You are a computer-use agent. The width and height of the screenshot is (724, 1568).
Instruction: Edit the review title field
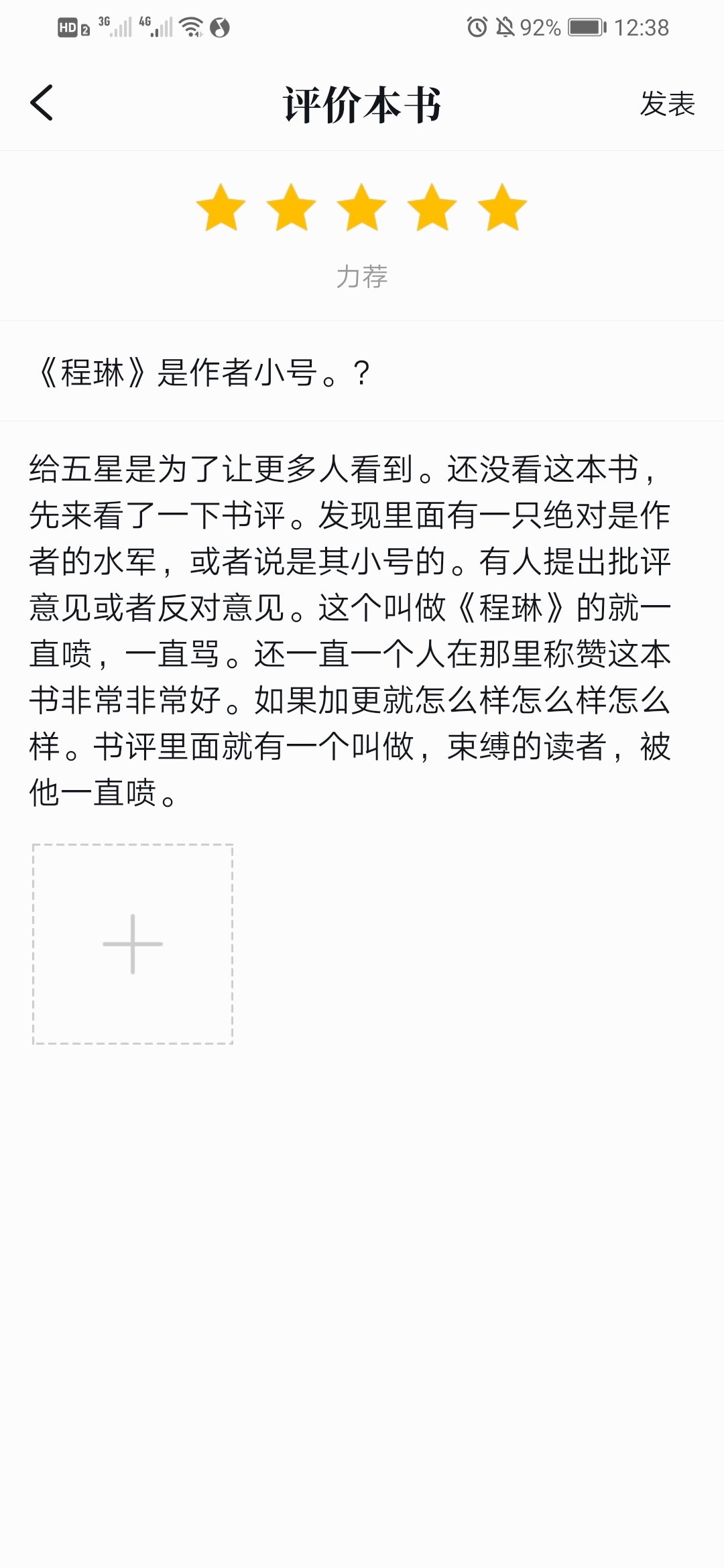click(362, 372)
